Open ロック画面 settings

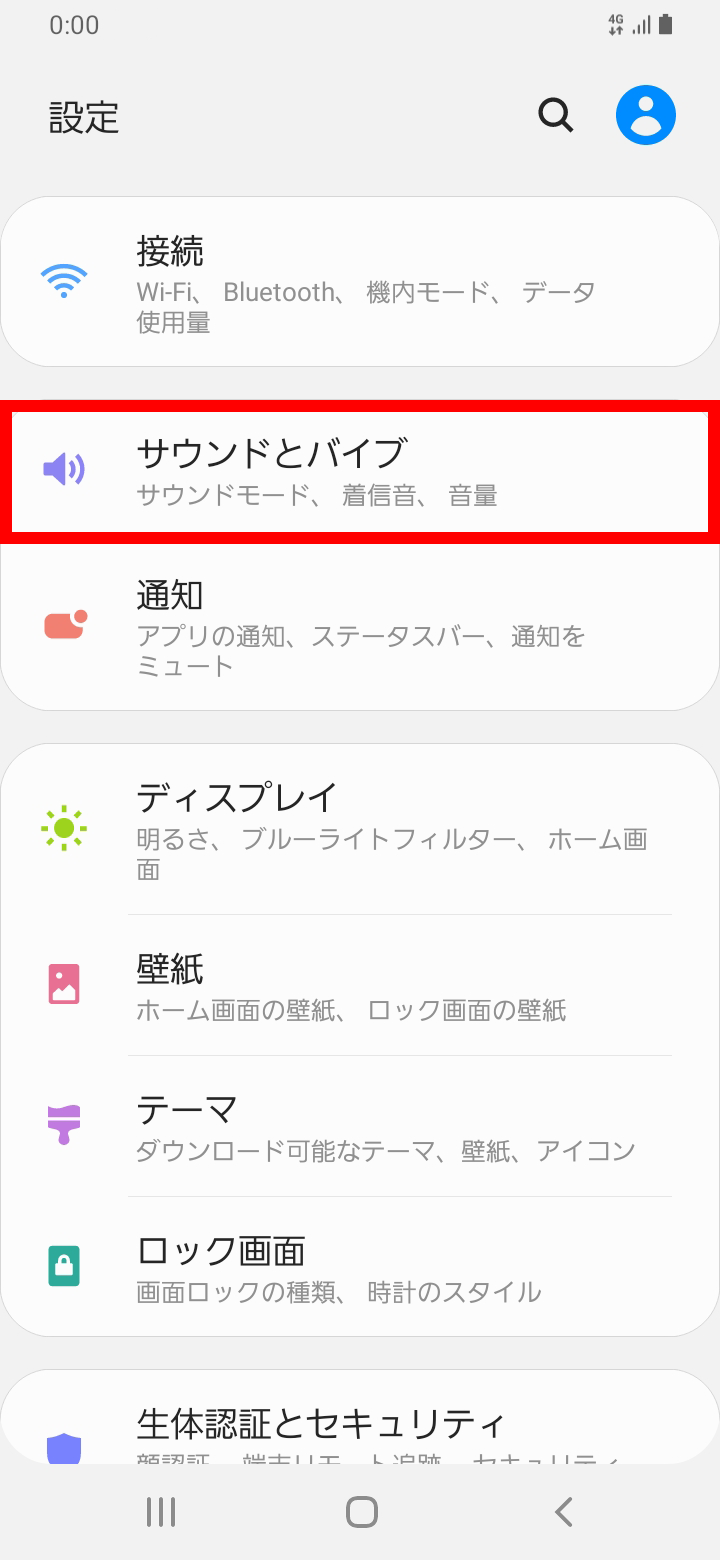pyautogui.click(x=360, y=1267)
